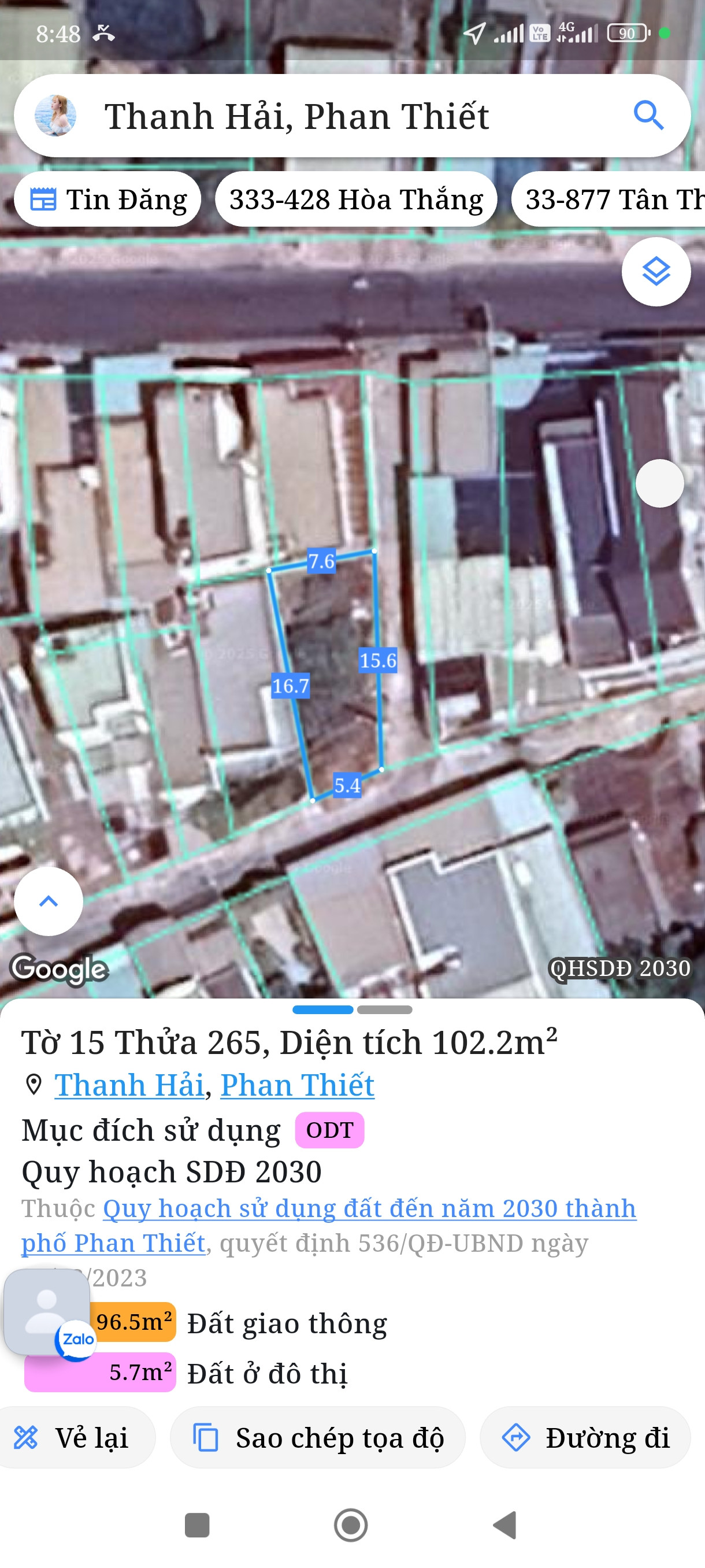
Task: Go to the system home screen
Action: (x=351, y=1525)
